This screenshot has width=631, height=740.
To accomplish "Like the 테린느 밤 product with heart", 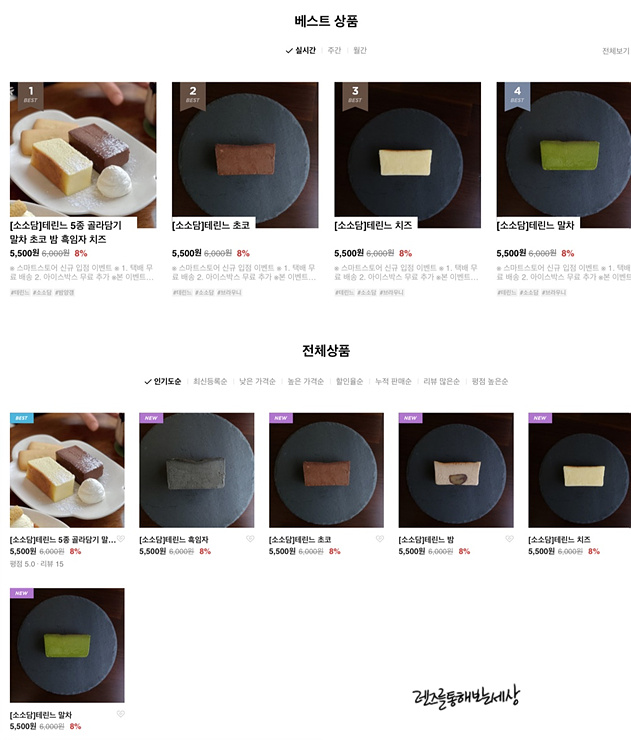I will (x=509, y=539).
